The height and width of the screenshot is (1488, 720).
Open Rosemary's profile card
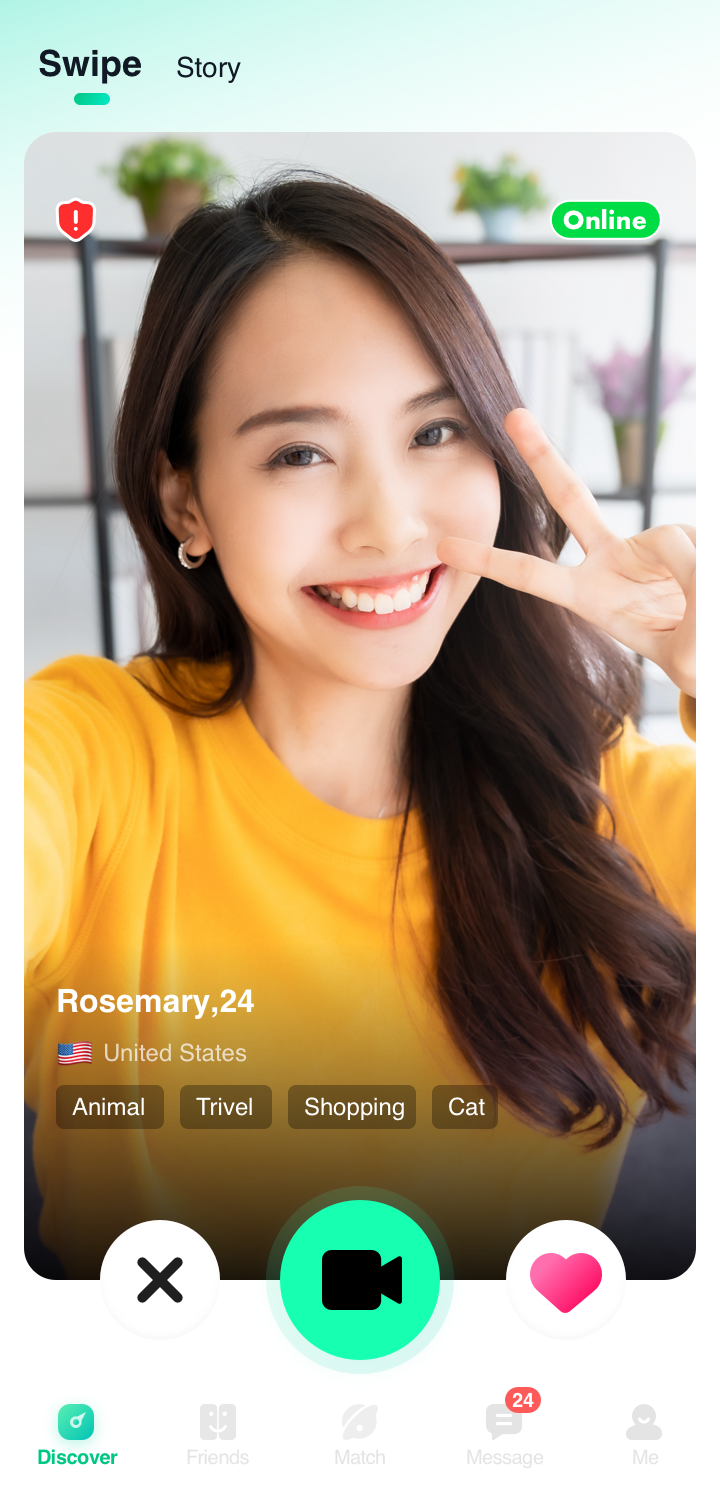[x=360, y=650]
